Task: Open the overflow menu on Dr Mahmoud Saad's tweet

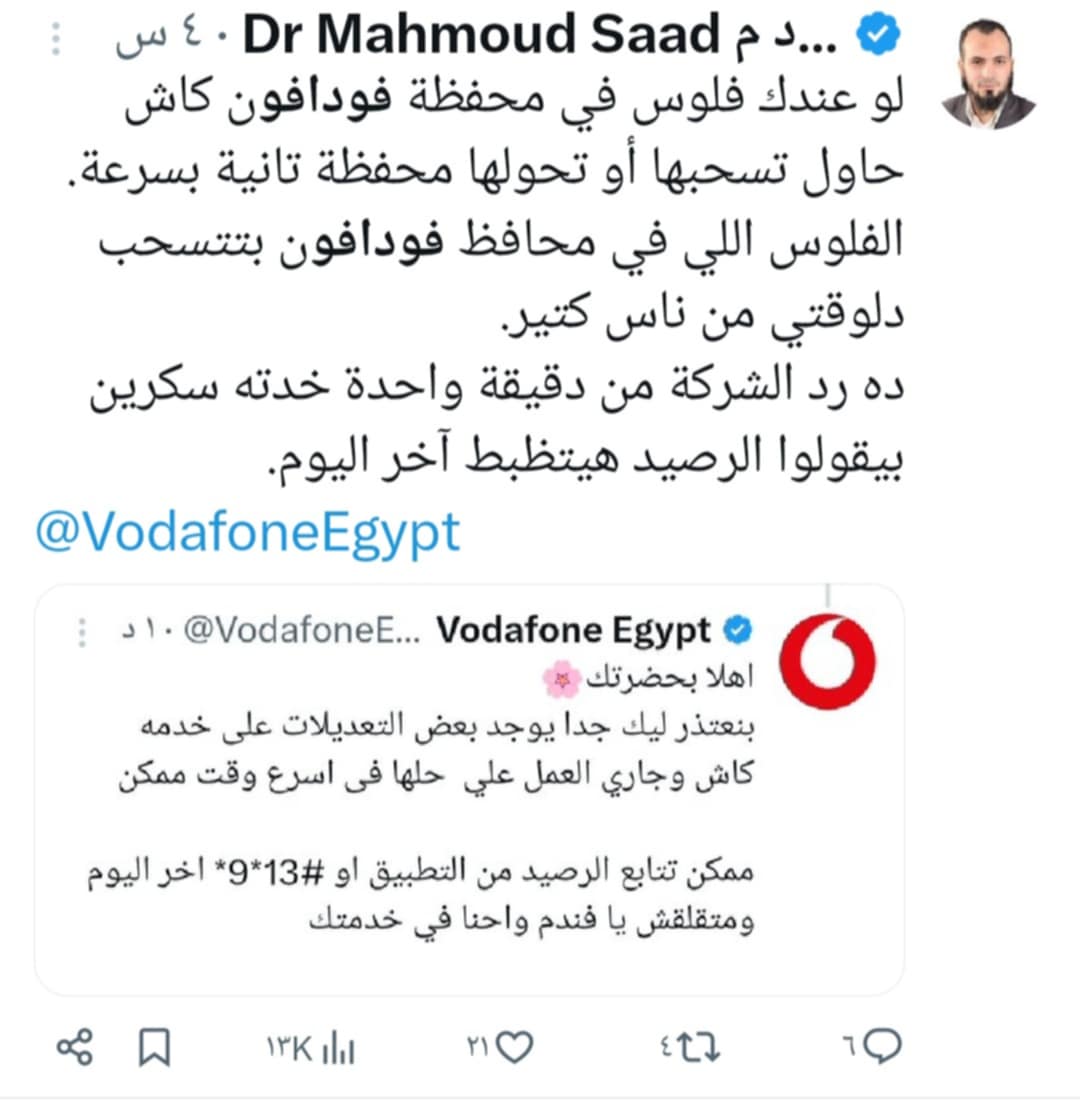Action: [x=56, y=38]
